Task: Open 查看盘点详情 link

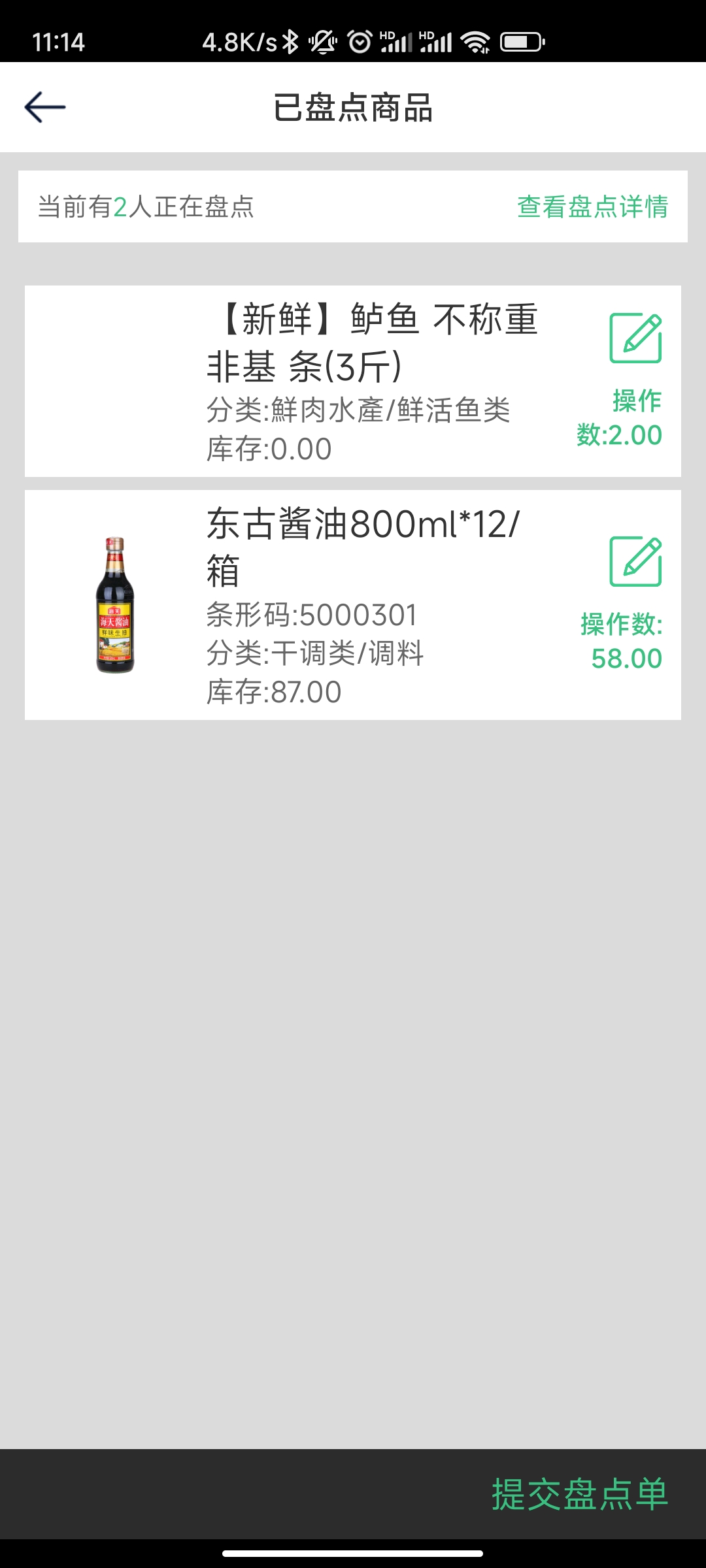Action: pos(592,207)
